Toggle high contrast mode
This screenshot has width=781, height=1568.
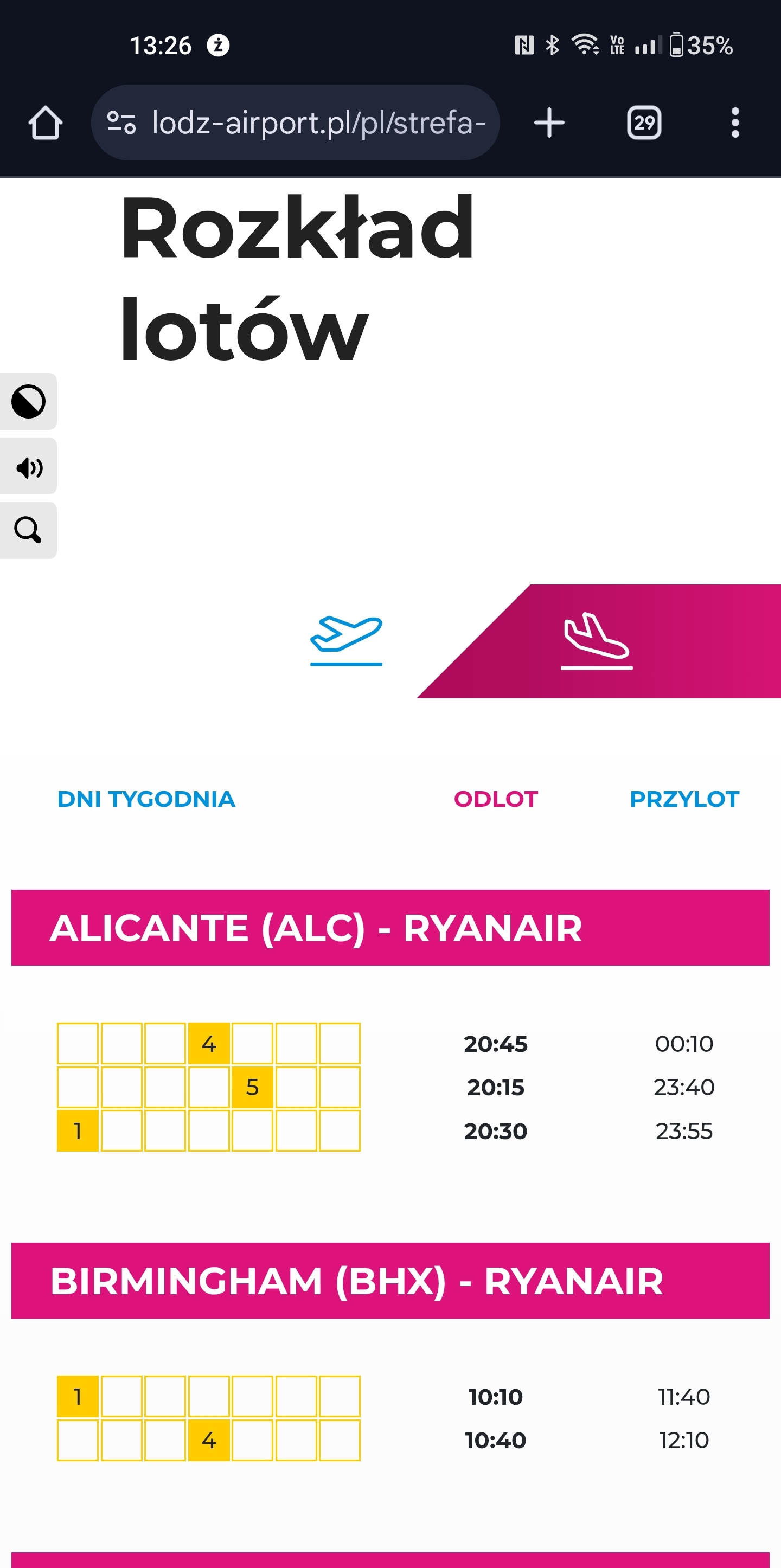[28, 402]
